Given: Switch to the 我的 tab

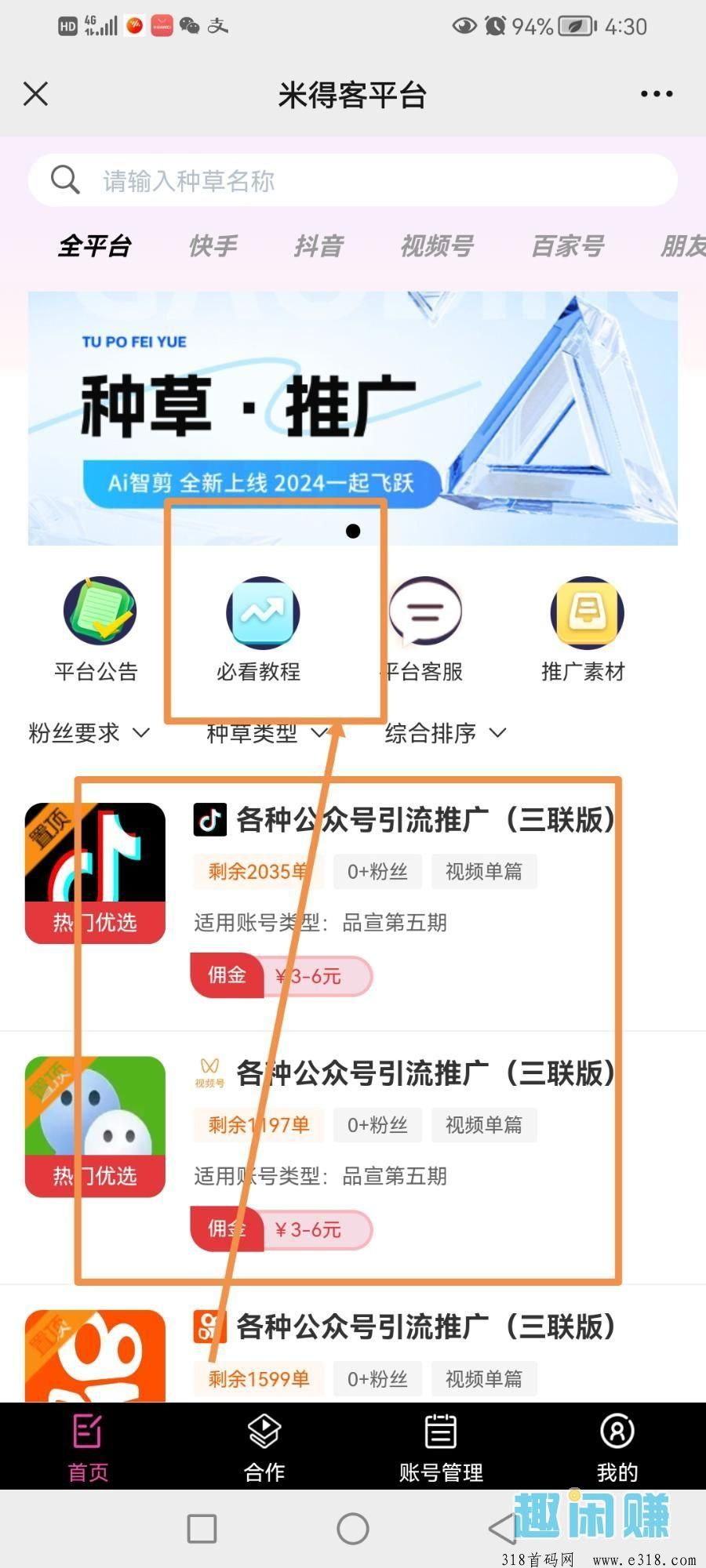Looking at the screenshot, I should pyautogui.click(x=617, y=1447).
